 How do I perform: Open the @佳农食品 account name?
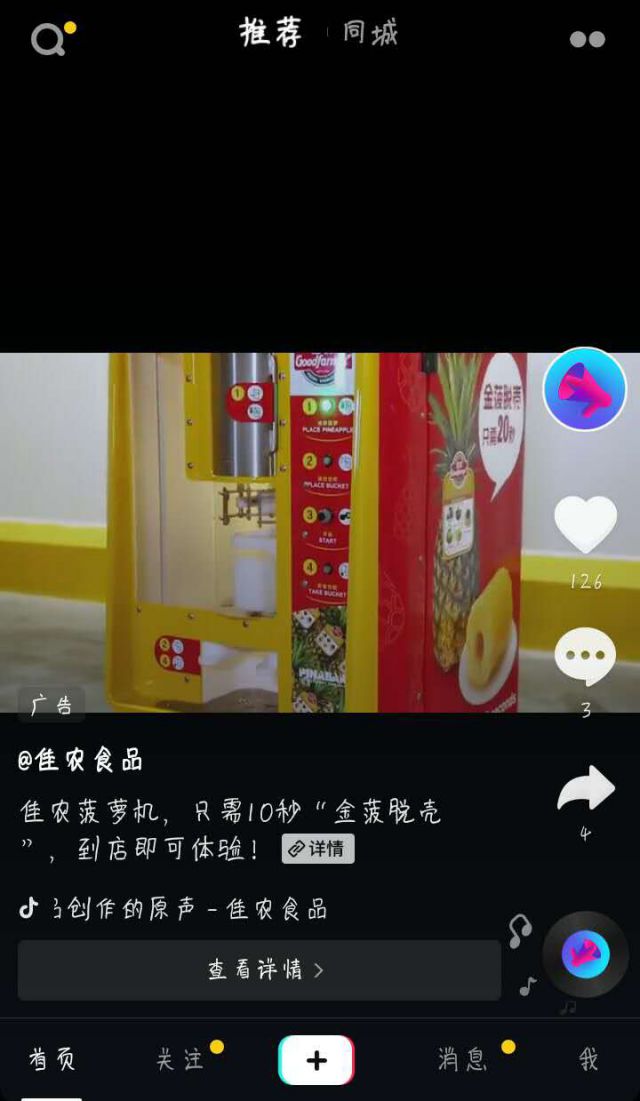pos(80,760)
